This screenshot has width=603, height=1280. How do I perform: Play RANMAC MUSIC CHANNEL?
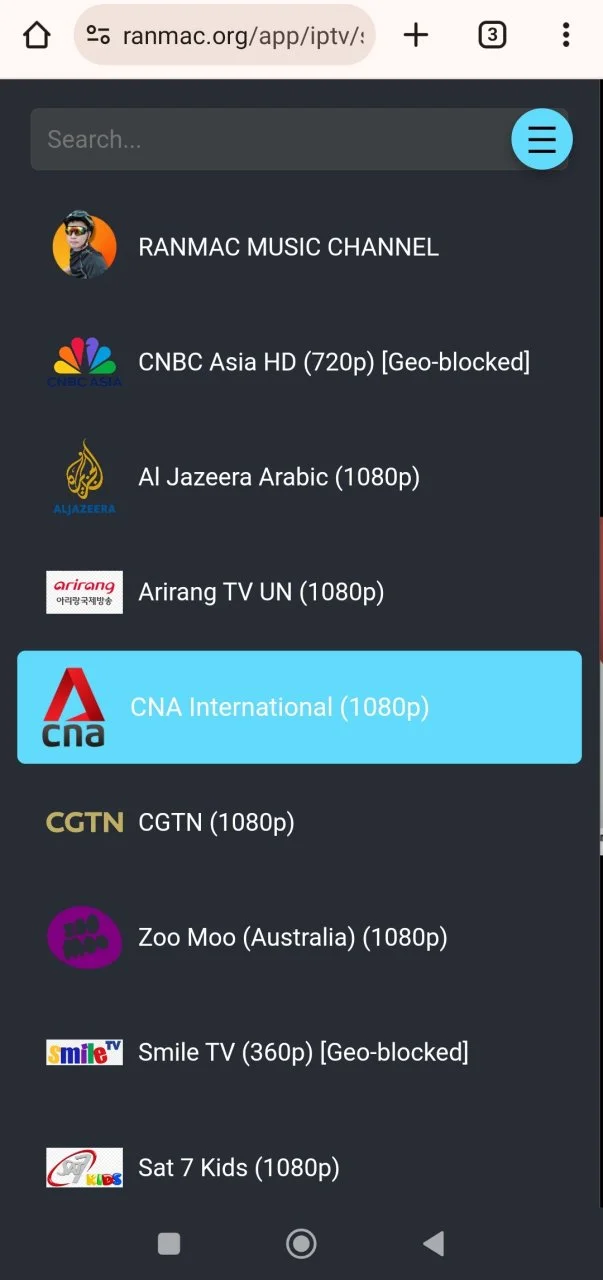[x=299, y=247]
